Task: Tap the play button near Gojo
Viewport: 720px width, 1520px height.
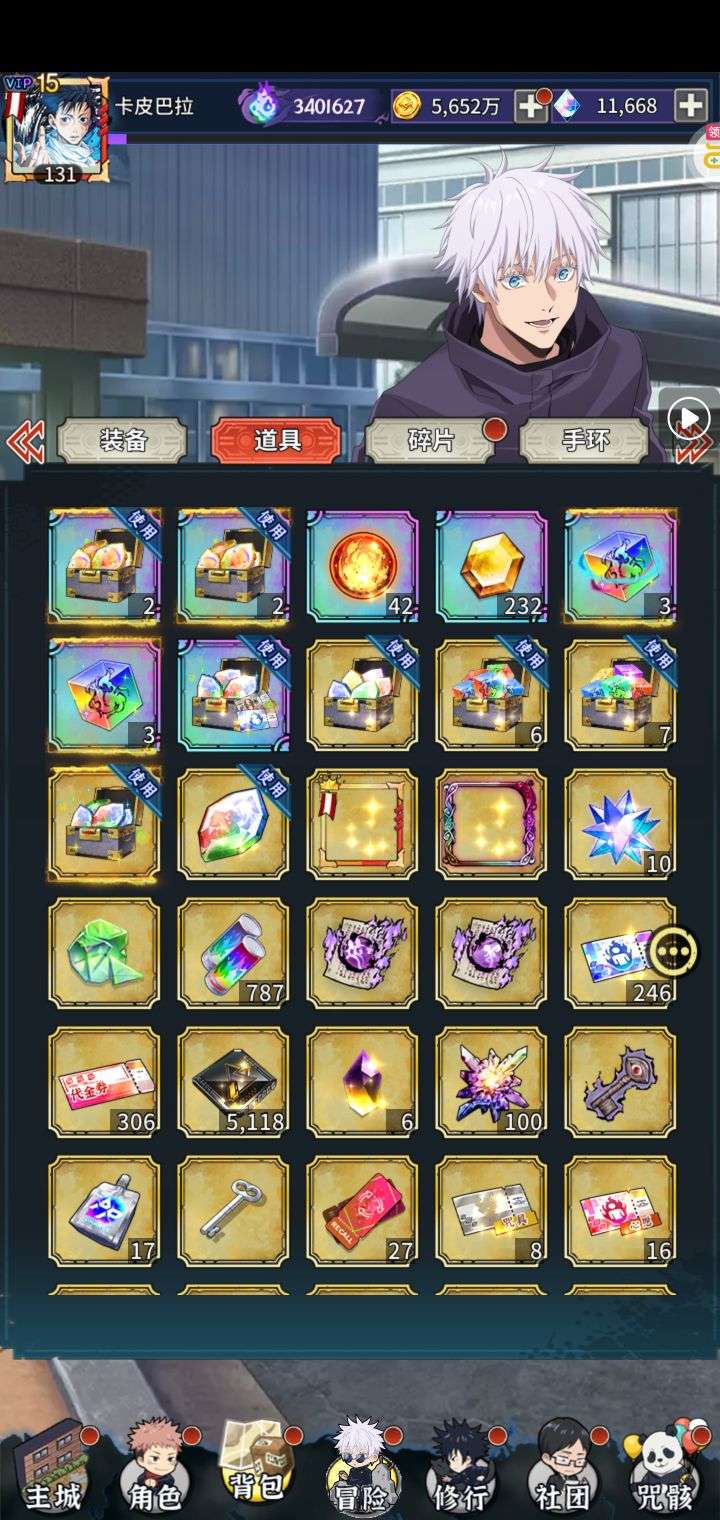Action: (x=689, y=418)
